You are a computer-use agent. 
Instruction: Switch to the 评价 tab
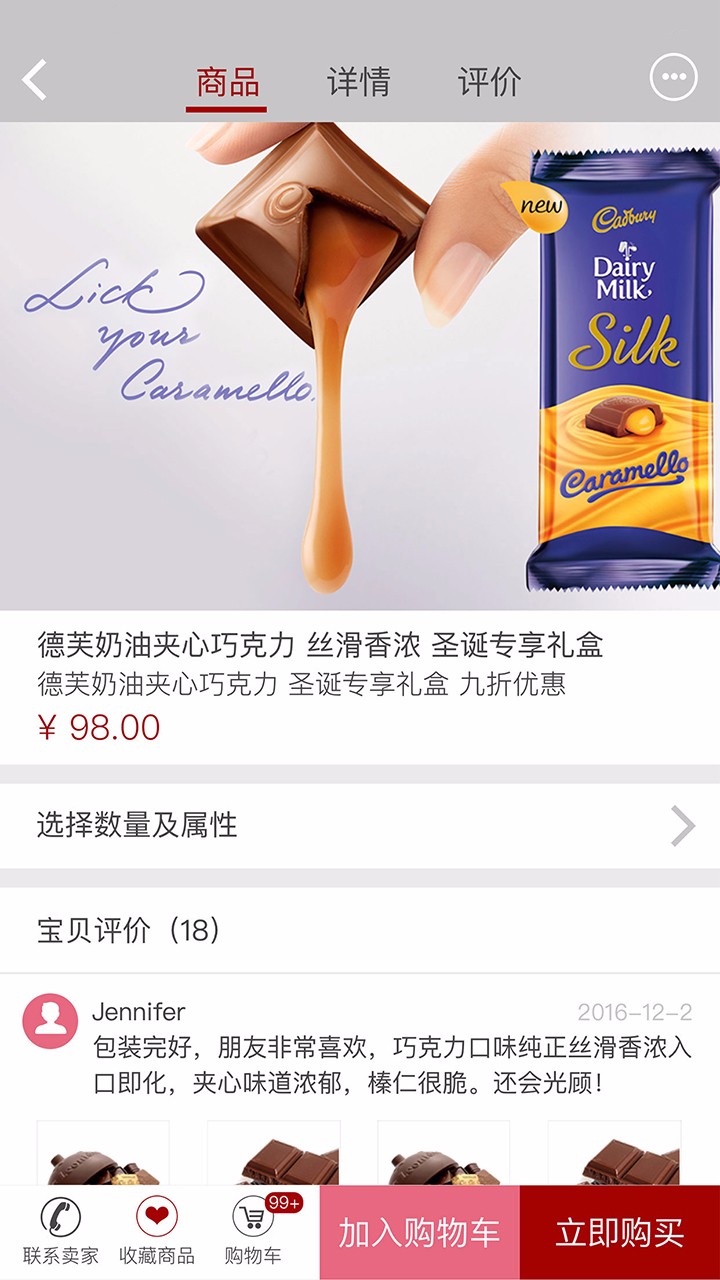(x=489, y=82)
